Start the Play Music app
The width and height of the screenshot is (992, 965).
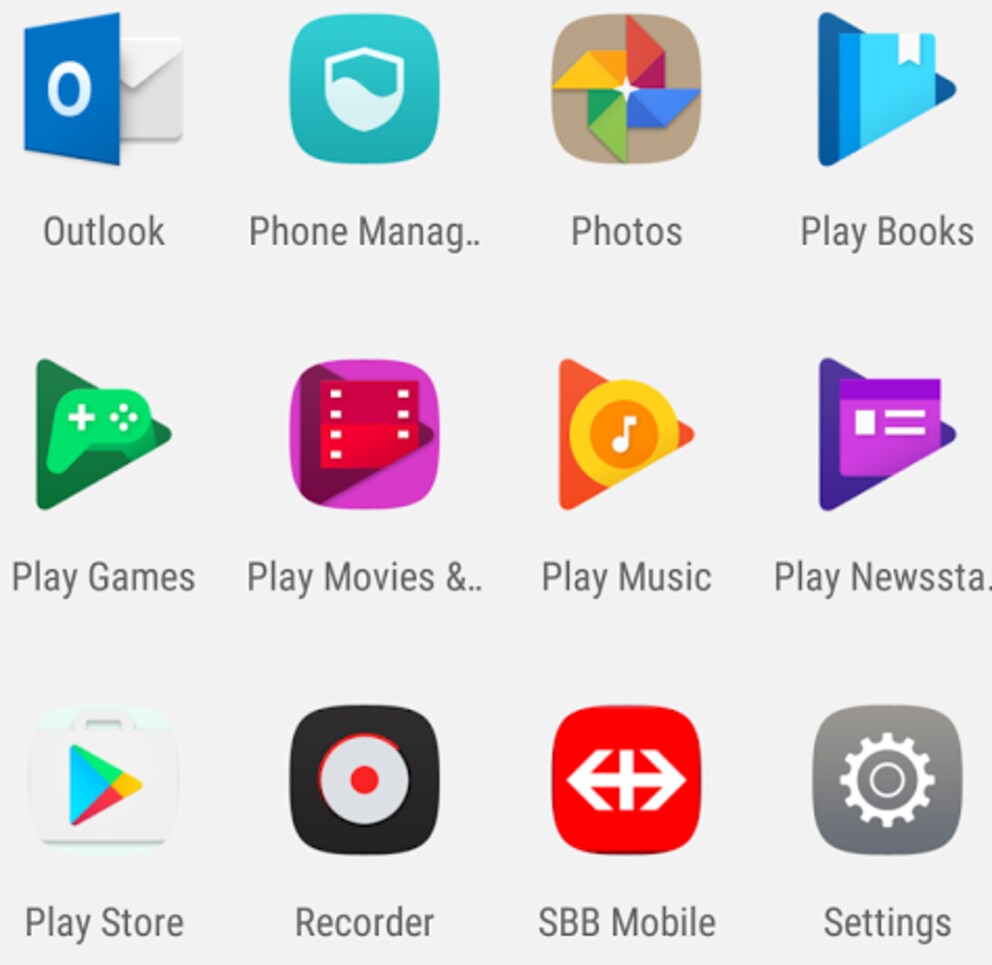pos(626,434)
